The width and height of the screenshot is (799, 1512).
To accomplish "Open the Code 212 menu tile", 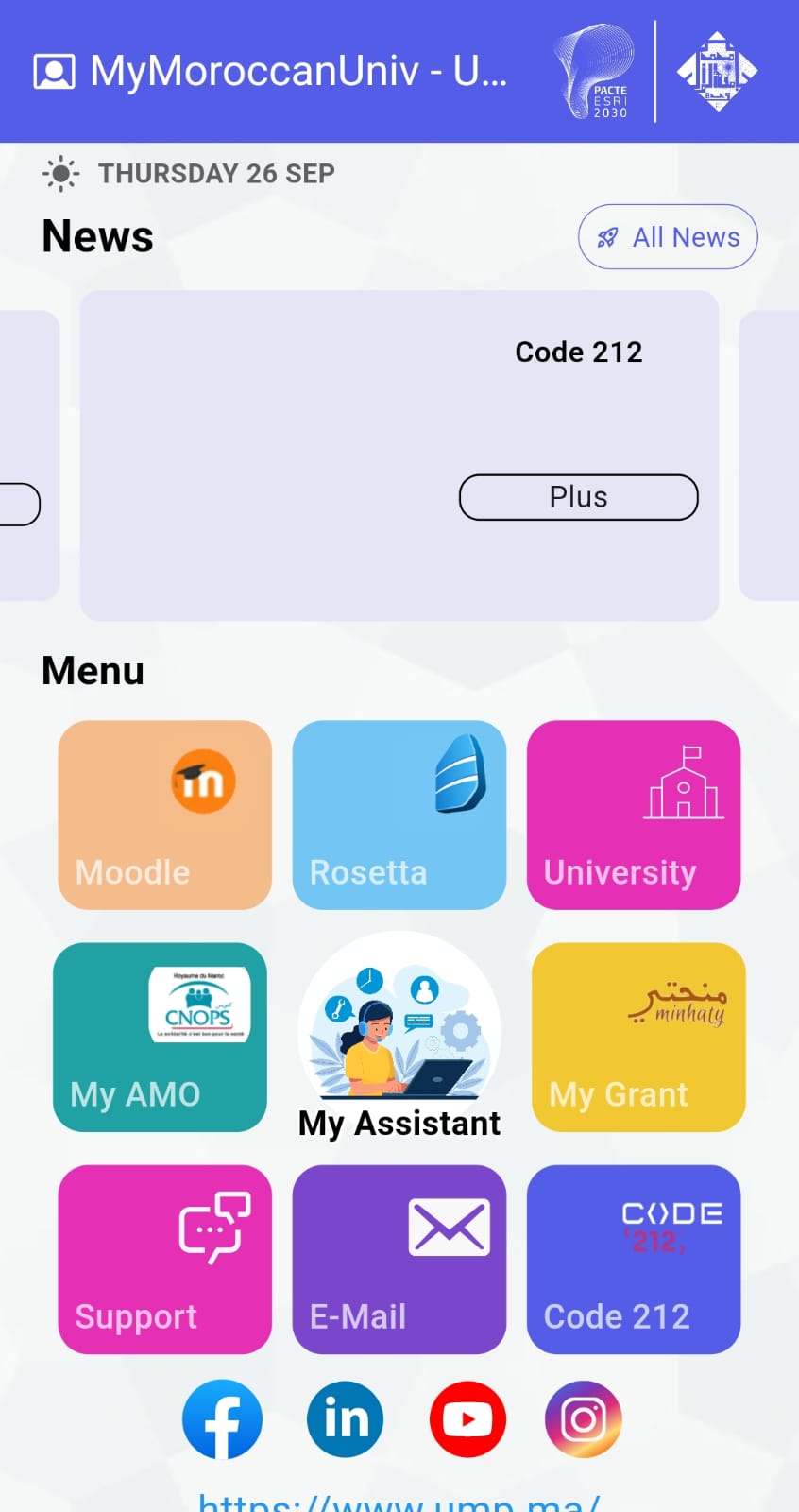I will (633, 1259).
